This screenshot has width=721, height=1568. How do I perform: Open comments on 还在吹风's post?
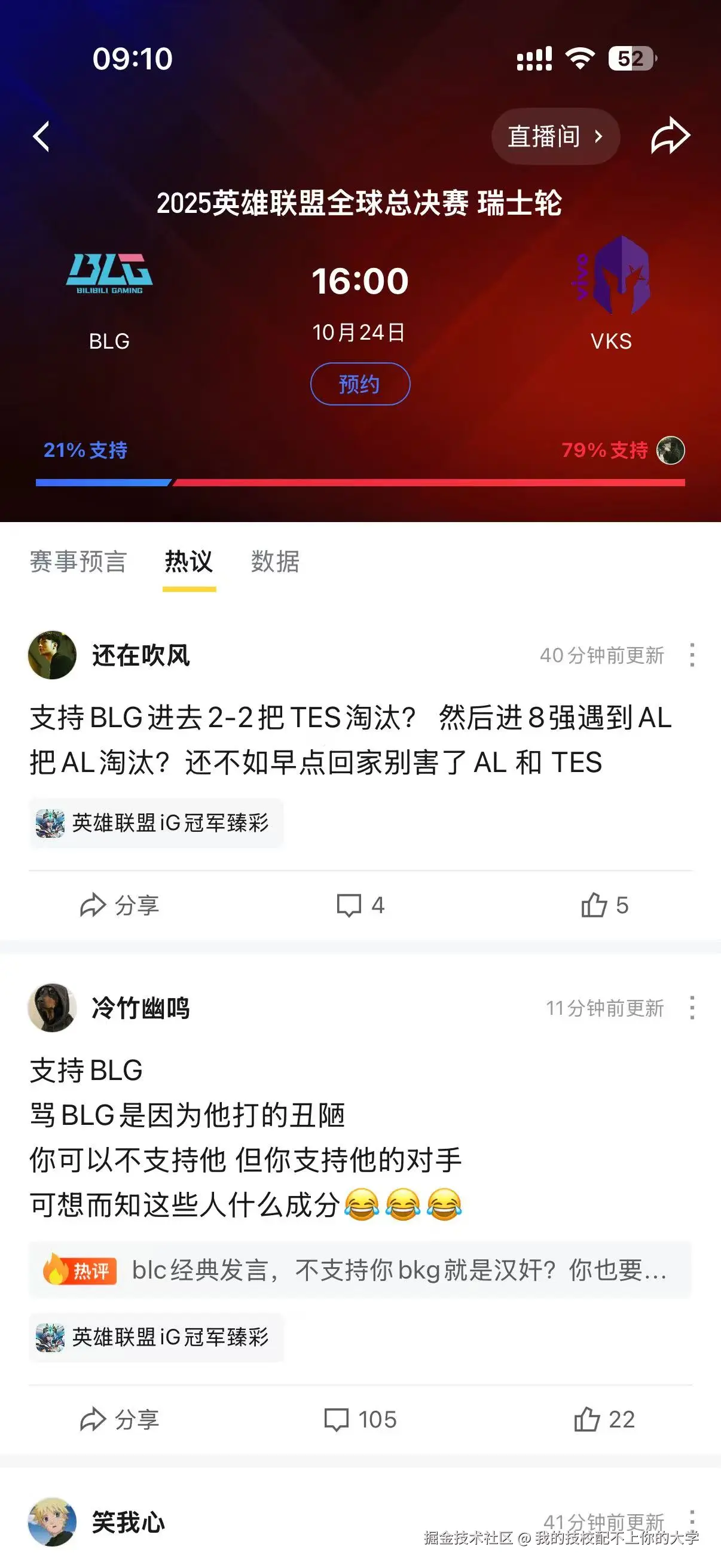[359, 905]
